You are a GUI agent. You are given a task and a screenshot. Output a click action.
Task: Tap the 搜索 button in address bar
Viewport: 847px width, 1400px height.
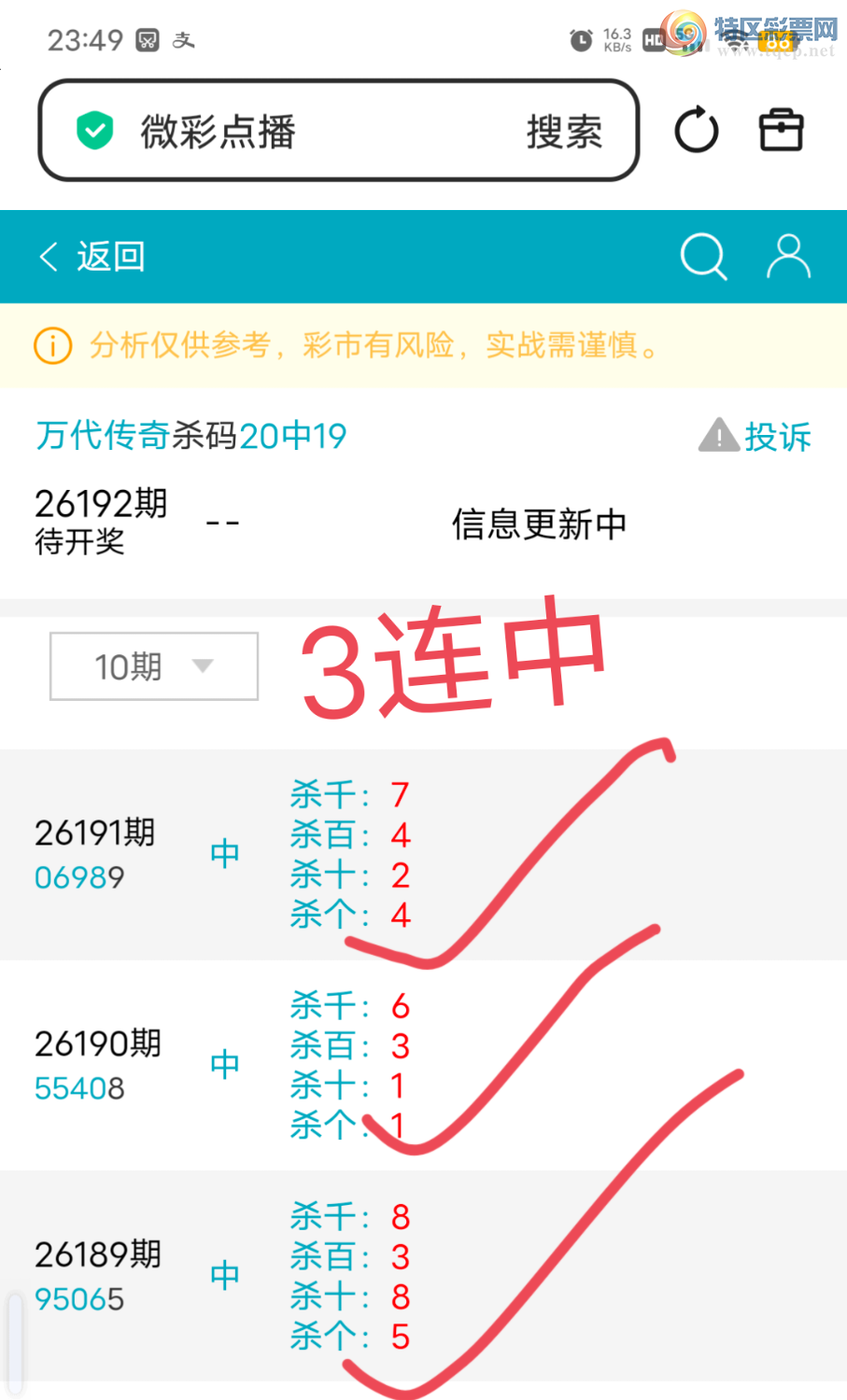click(x=564, y=132)
